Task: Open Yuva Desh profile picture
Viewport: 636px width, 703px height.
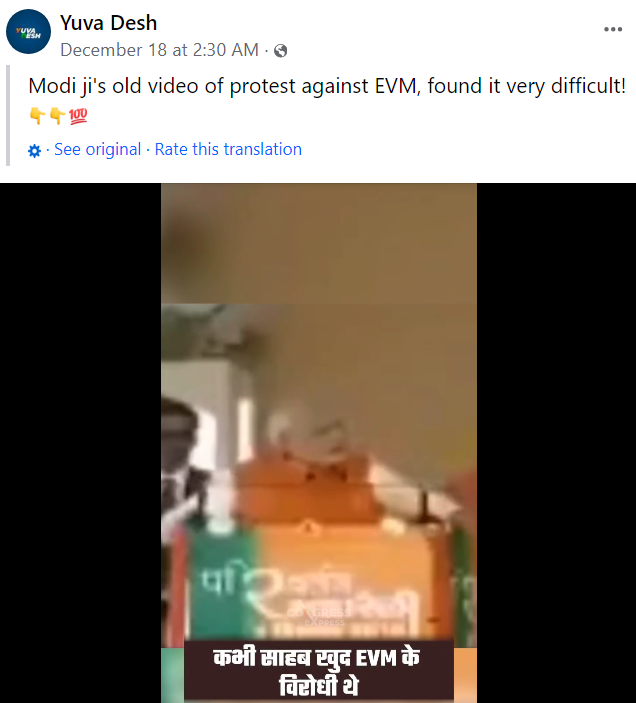Action: pyautogui.click(x=29, y=33)
